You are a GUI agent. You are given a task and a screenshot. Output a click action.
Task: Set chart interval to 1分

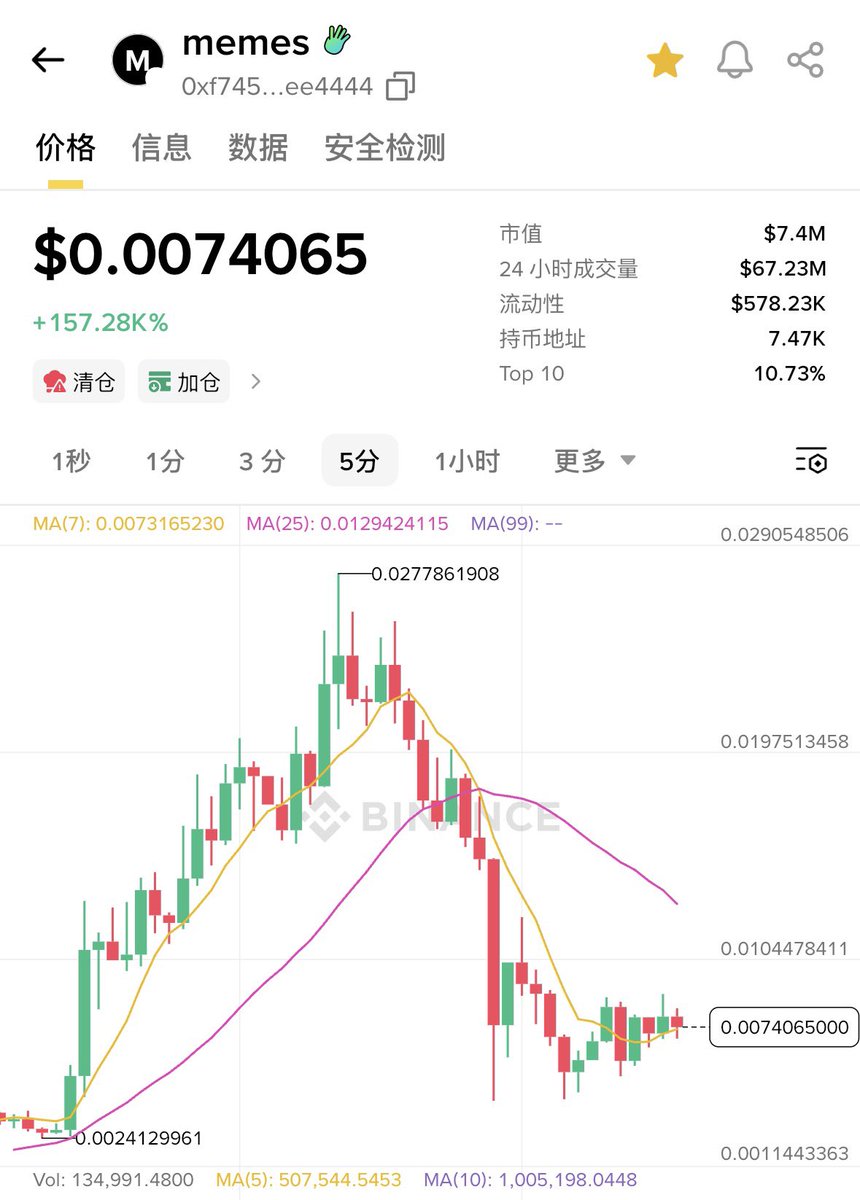[x=165, y=461]
